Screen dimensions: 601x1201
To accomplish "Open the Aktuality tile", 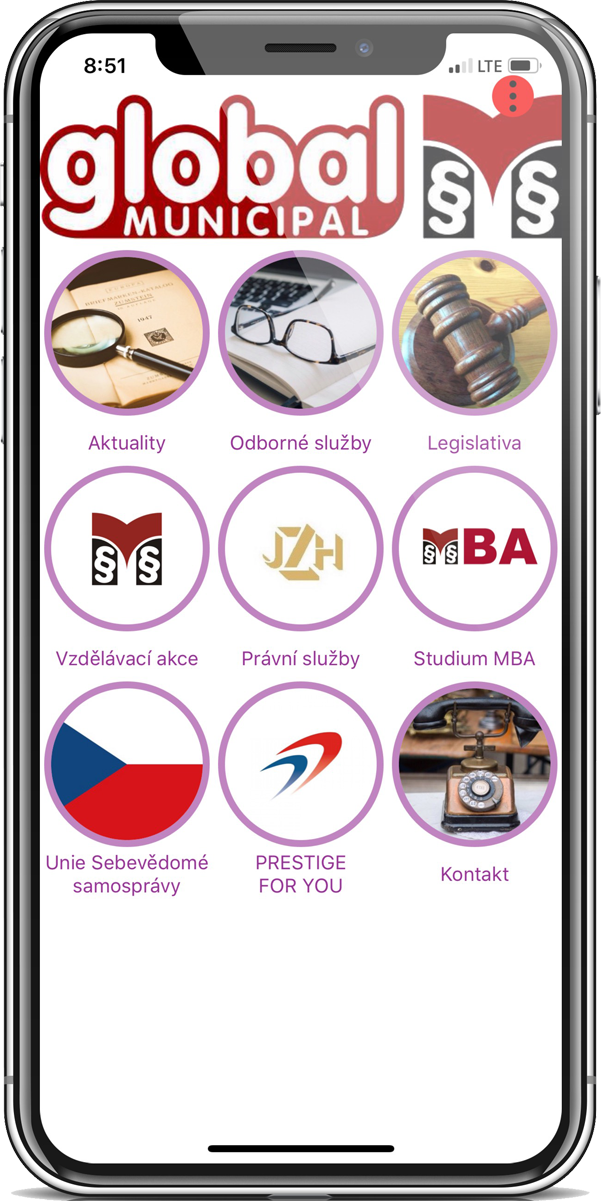I will point(127,334).
